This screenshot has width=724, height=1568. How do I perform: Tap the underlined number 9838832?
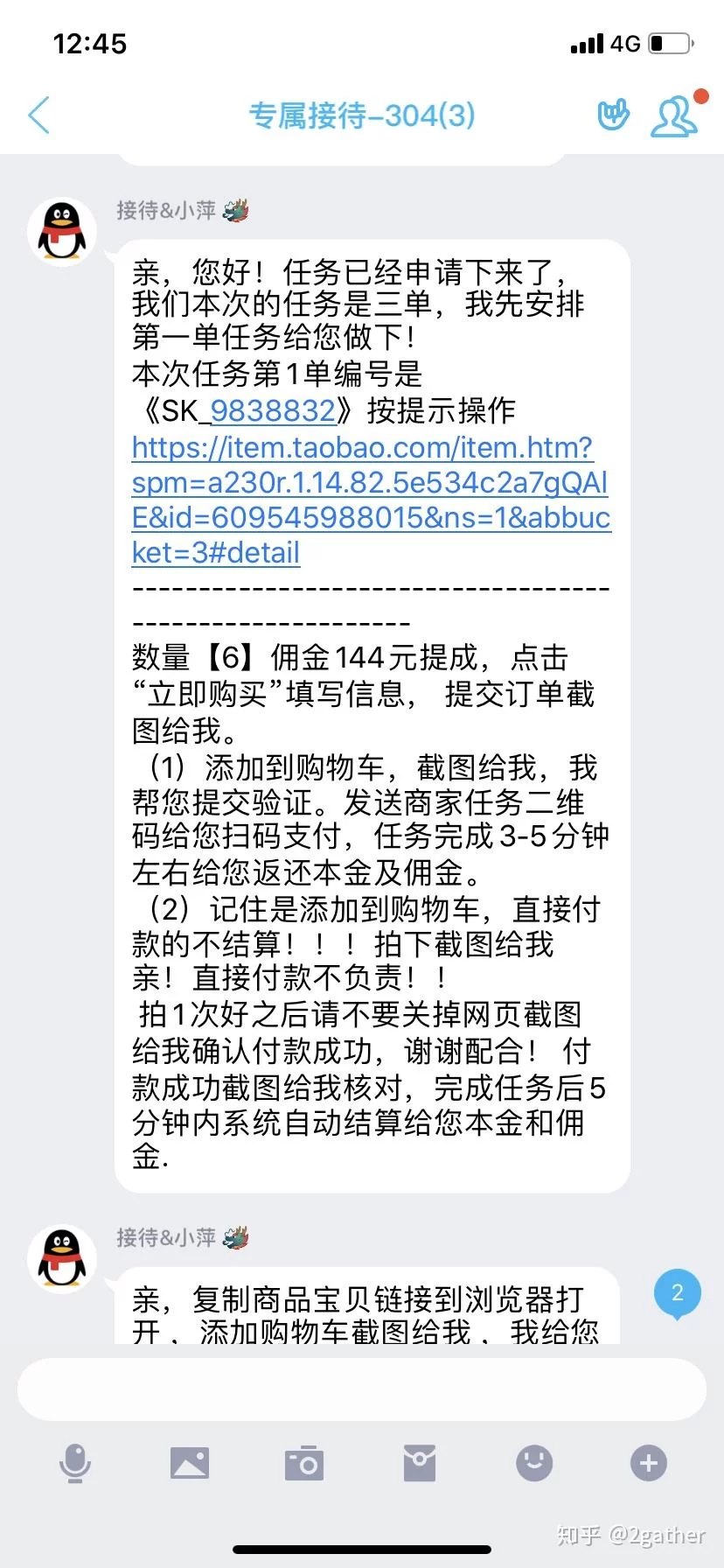click(273, 410)
